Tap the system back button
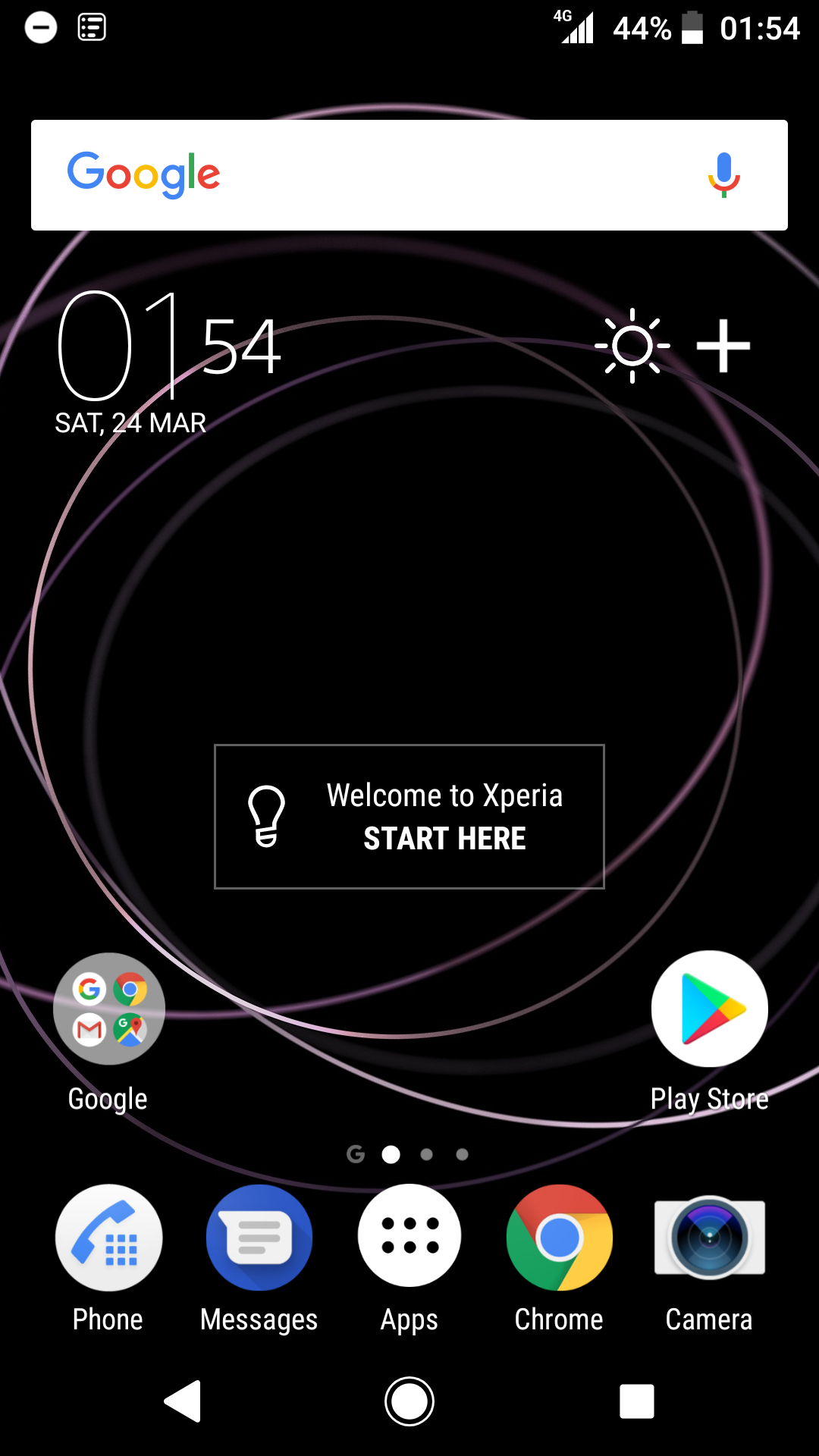 tap(183, 1401)
